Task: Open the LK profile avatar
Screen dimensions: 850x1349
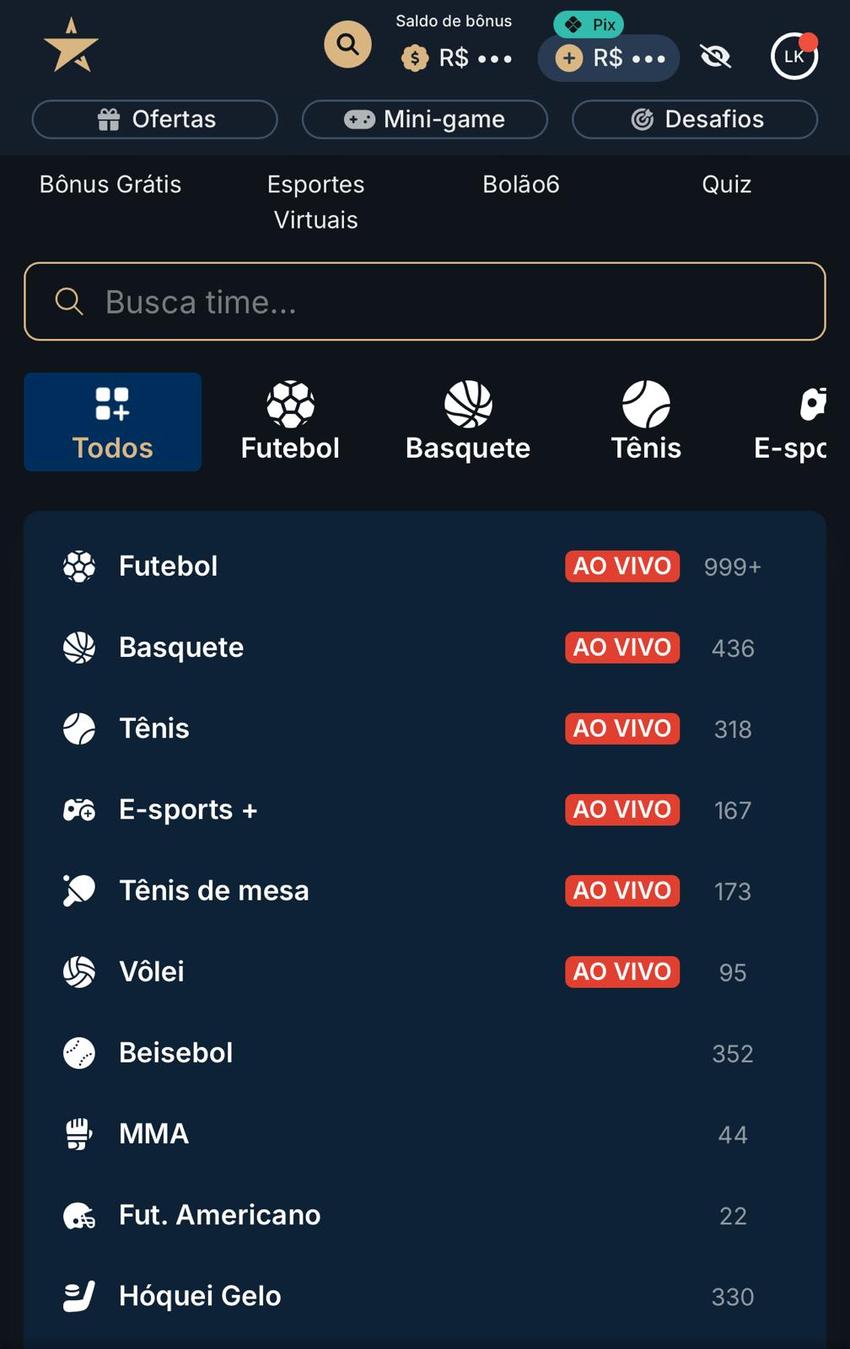Action: click(x=794, y=55)
